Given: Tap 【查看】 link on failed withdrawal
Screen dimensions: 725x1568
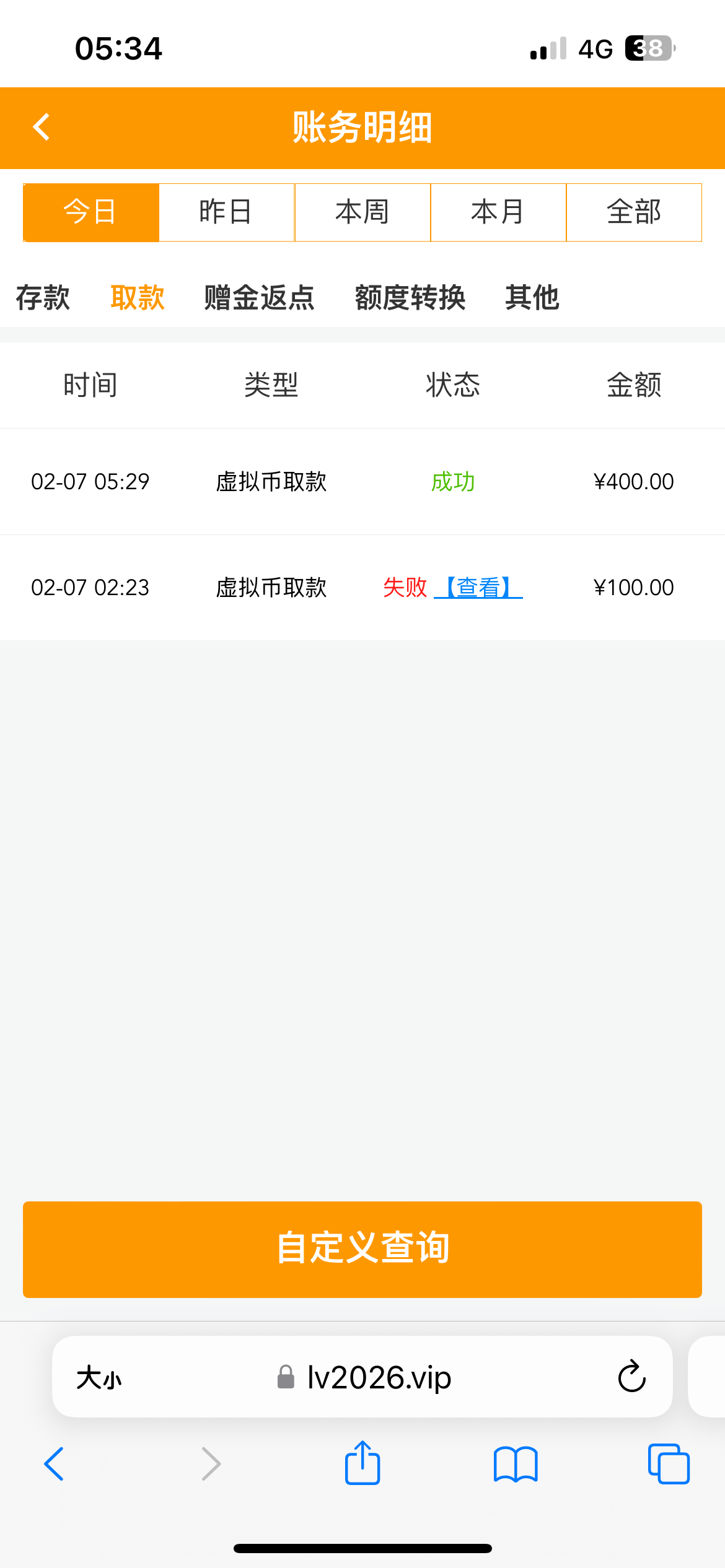Looking at the screenshot, I should point(478,587).
